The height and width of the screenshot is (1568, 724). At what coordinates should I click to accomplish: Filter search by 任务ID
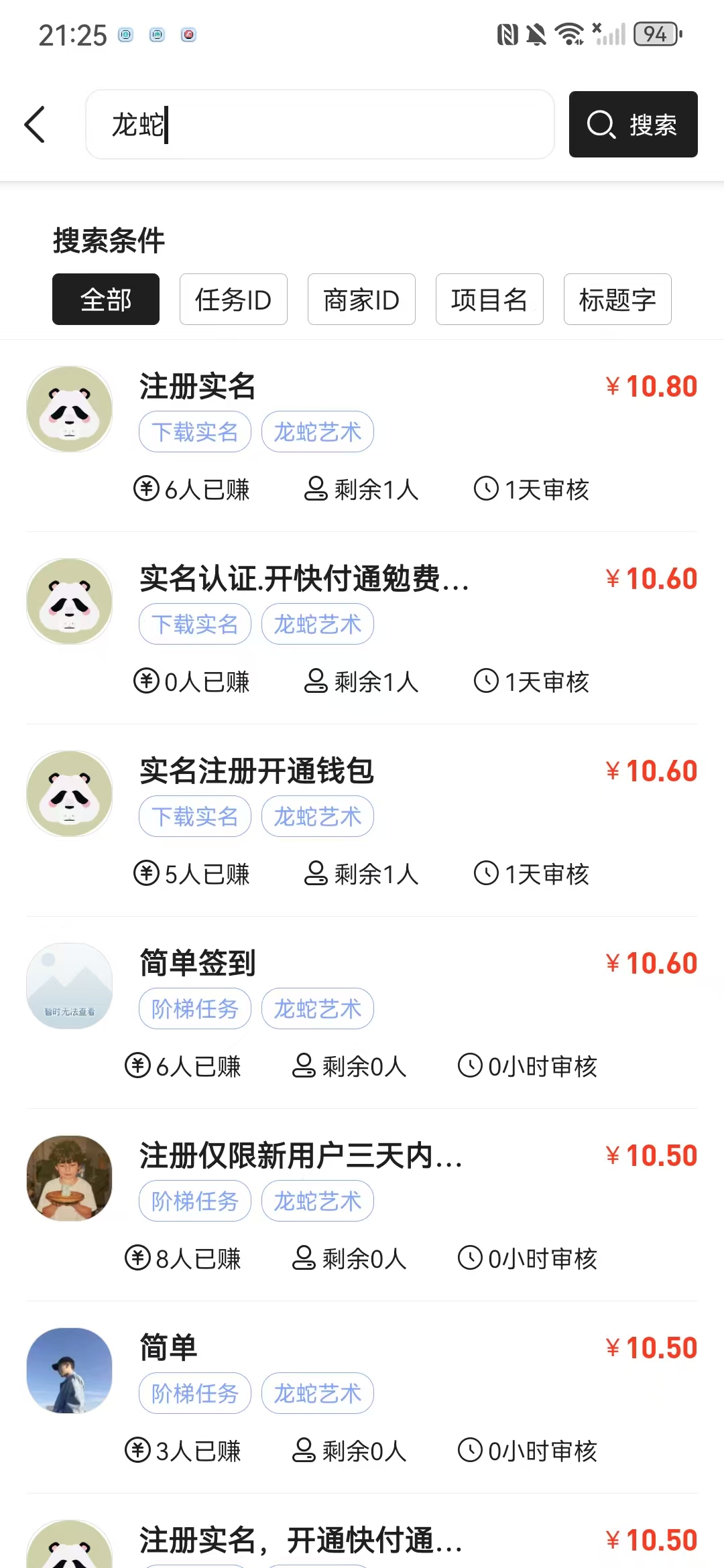233,300
